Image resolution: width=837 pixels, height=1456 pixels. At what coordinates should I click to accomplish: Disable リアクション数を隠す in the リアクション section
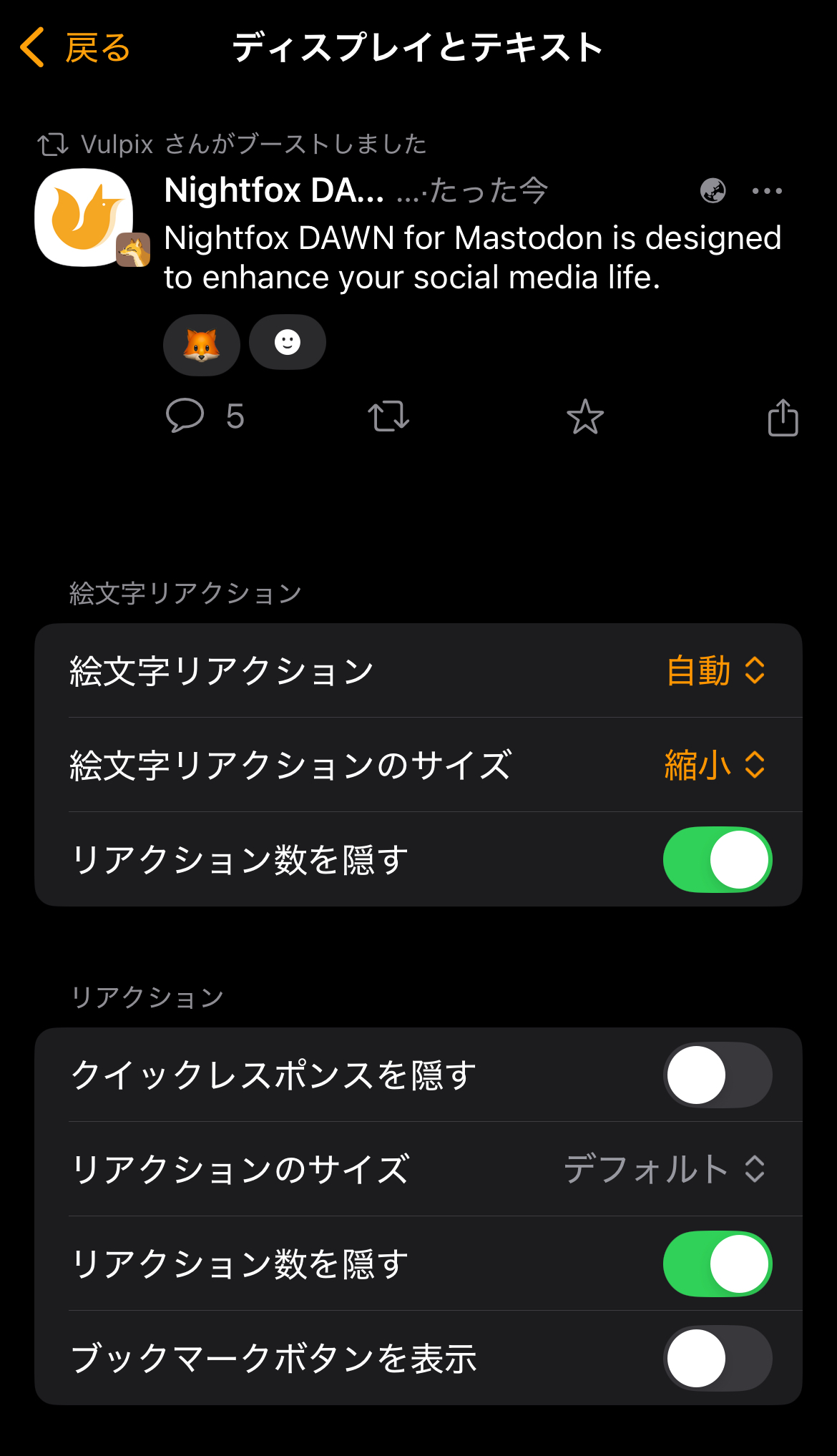coord(717,1264)
